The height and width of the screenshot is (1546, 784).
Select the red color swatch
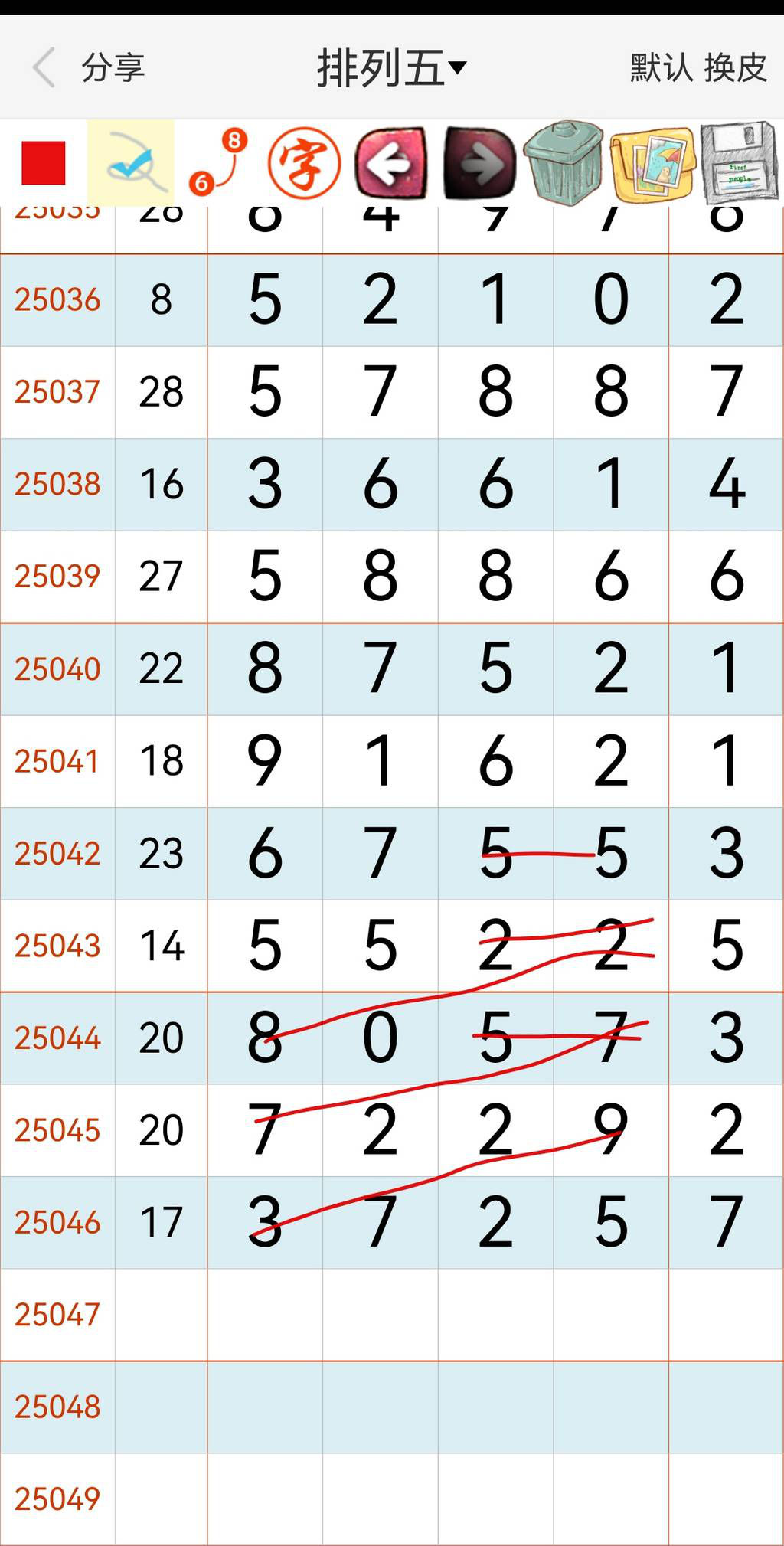[x=44, y=162]
